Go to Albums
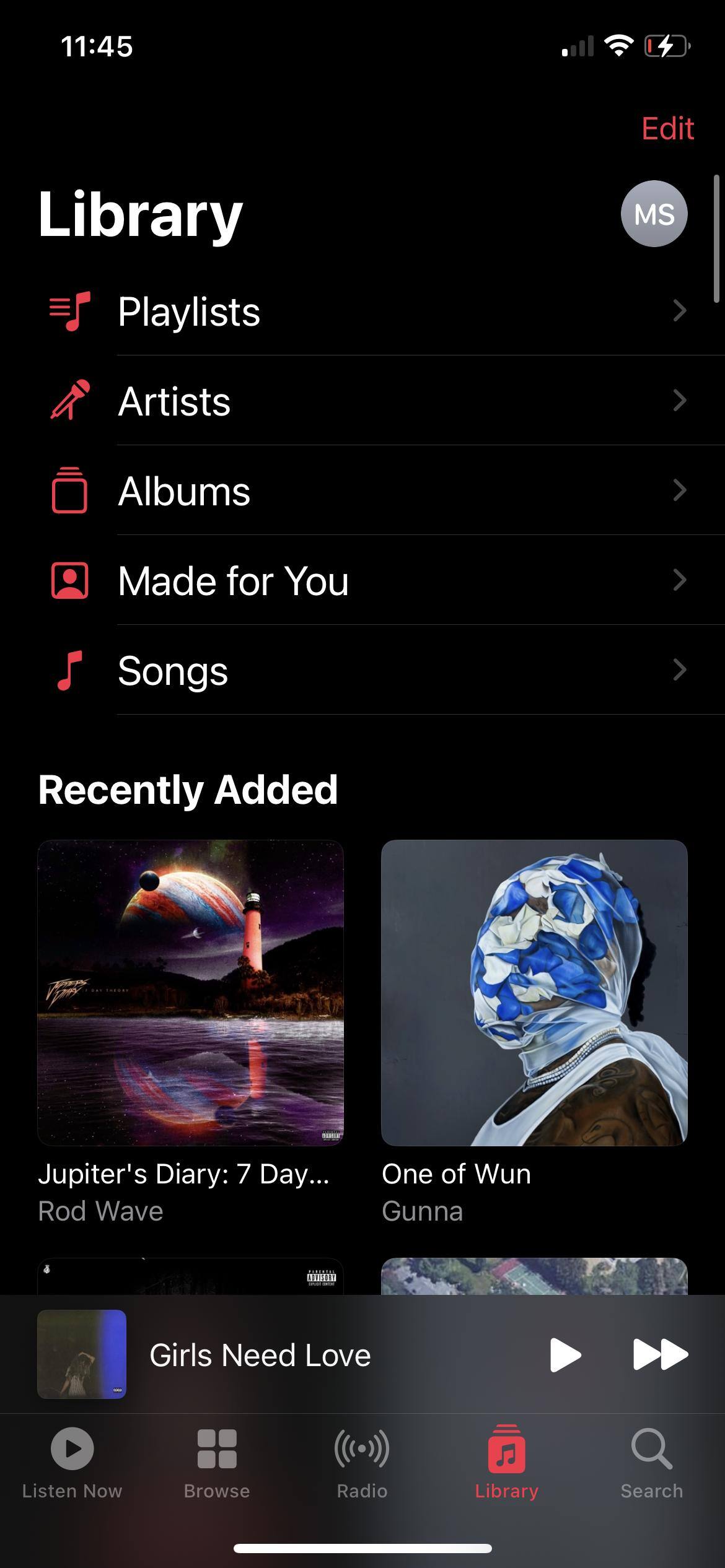 372,490
